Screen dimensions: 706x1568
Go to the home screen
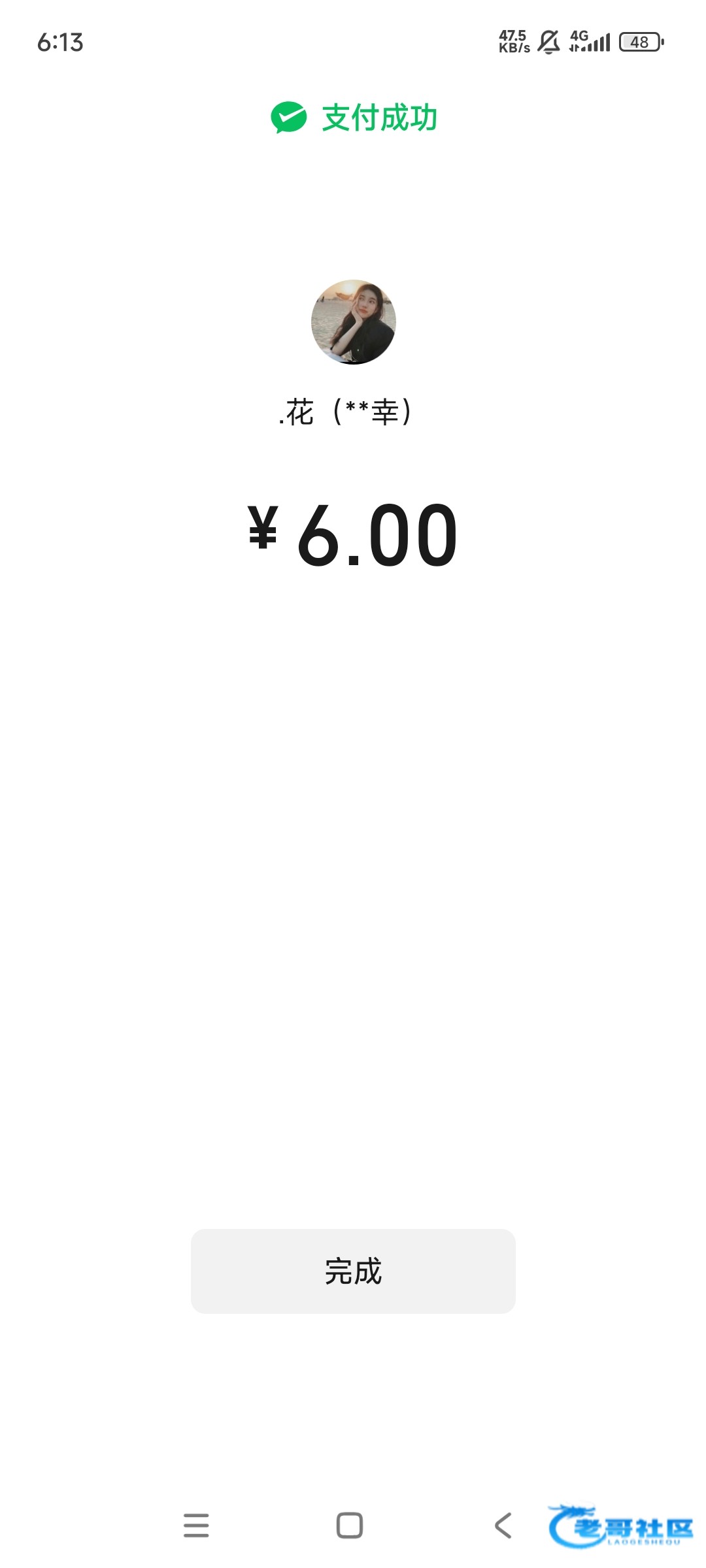coord(350,1526)
